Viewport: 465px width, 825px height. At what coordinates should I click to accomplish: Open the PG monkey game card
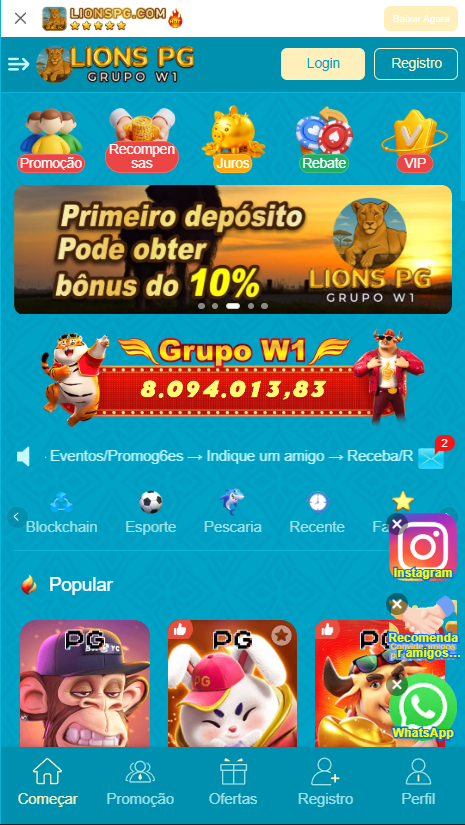(x=85, y=683)
